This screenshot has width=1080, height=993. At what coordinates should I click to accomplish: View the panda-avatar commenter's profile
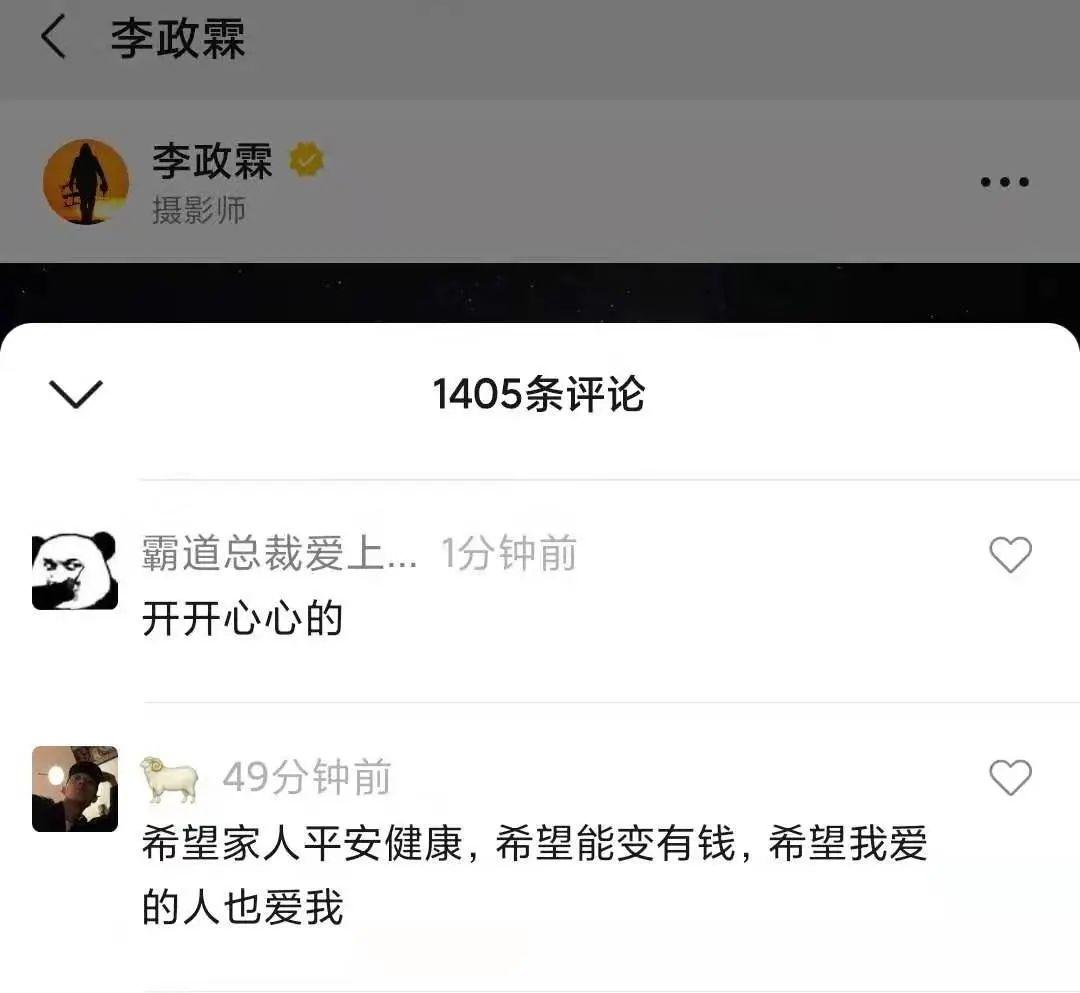[x=75, y=571]
